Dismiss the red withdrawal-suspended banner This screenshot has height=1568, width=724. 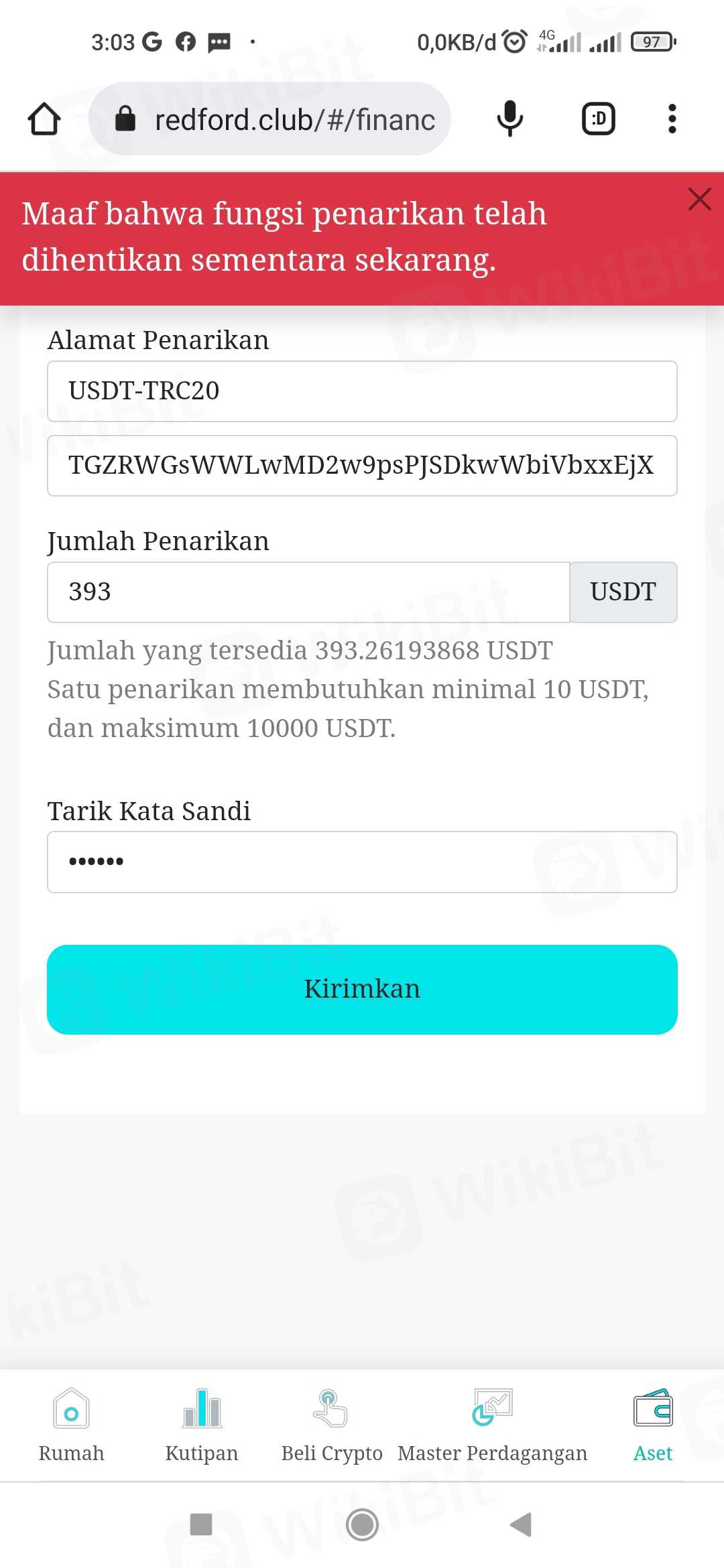click(x=699, y=199)
